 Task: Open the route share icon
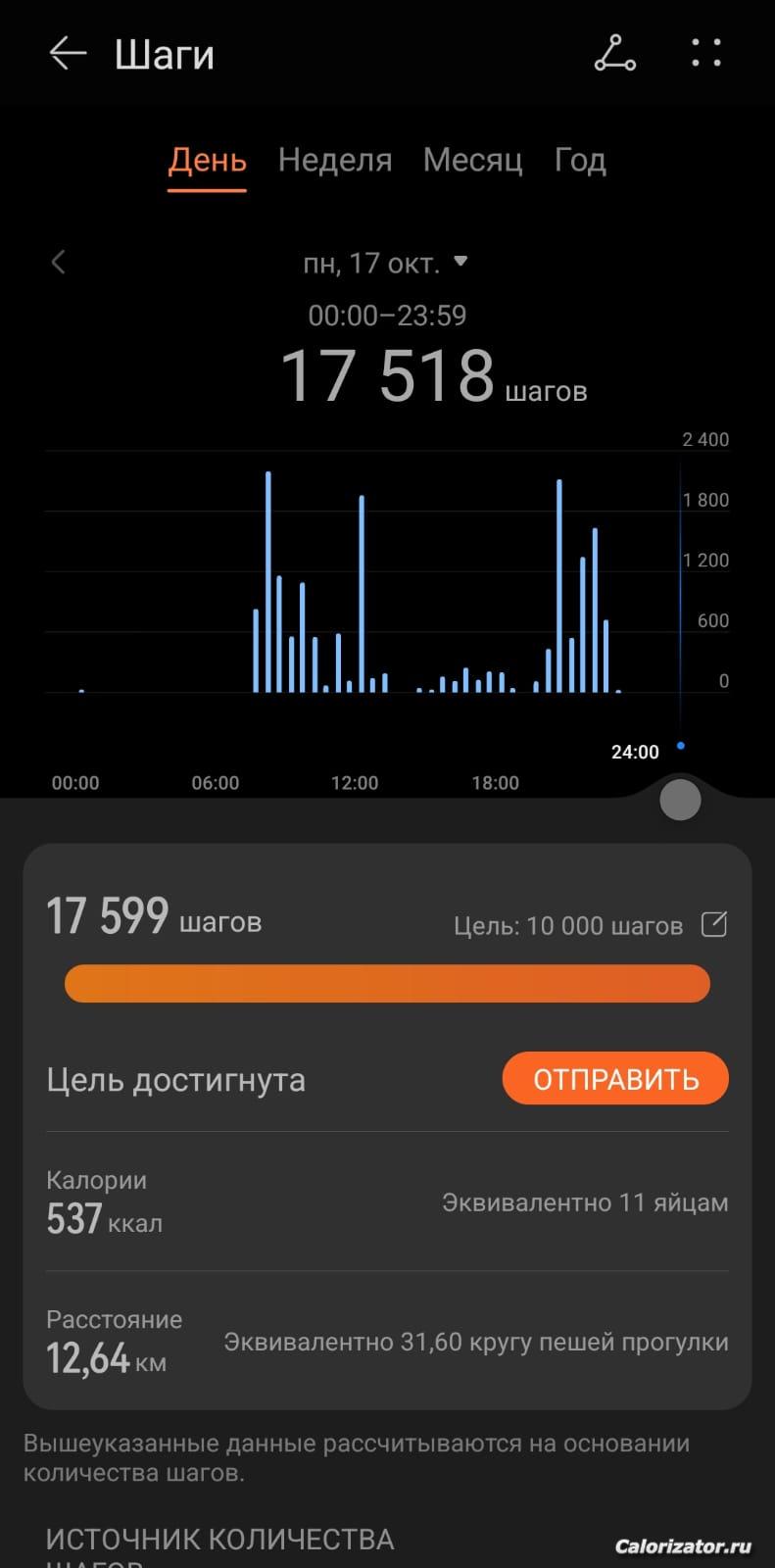(615, 53)
